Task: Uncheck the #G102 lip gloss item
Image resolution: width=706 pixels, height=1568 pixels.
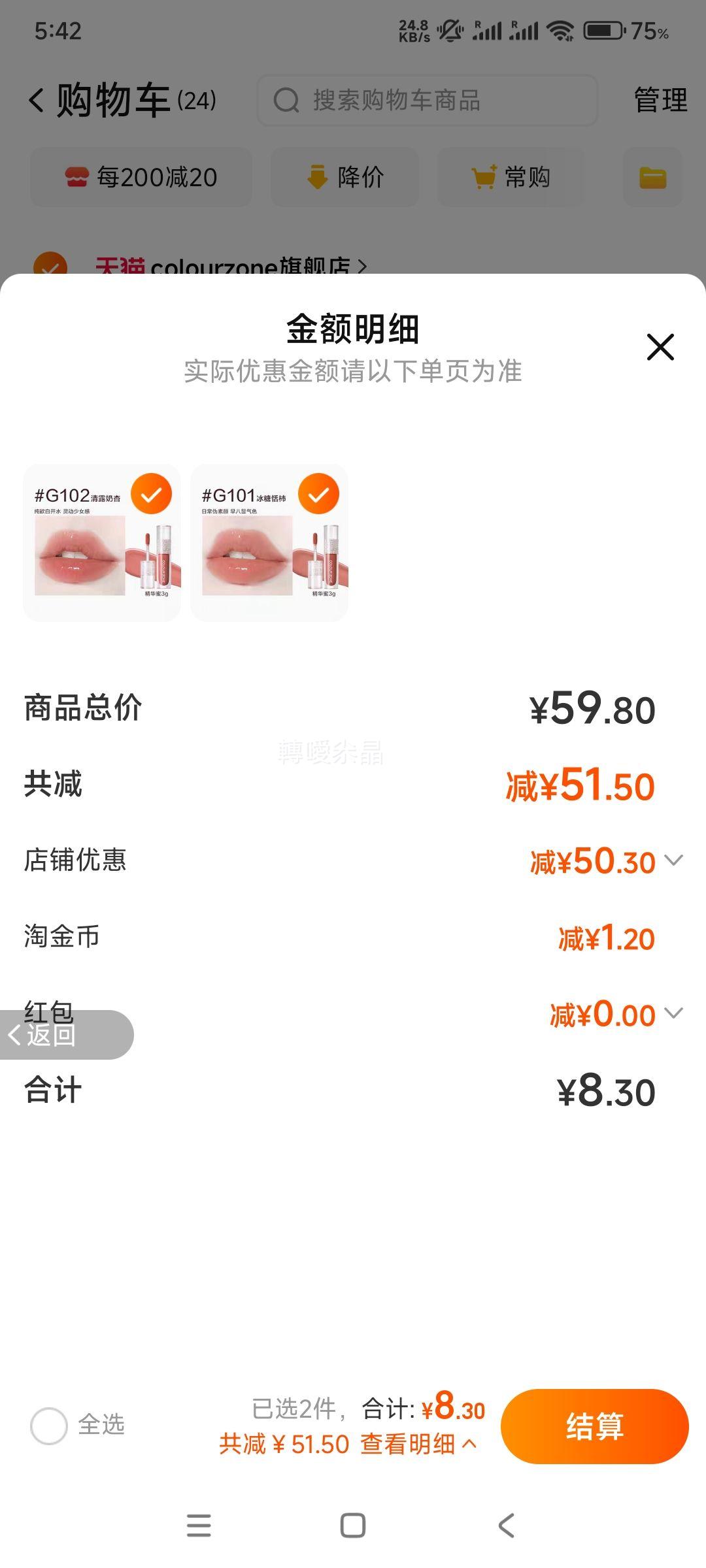Action: [151, 494]
